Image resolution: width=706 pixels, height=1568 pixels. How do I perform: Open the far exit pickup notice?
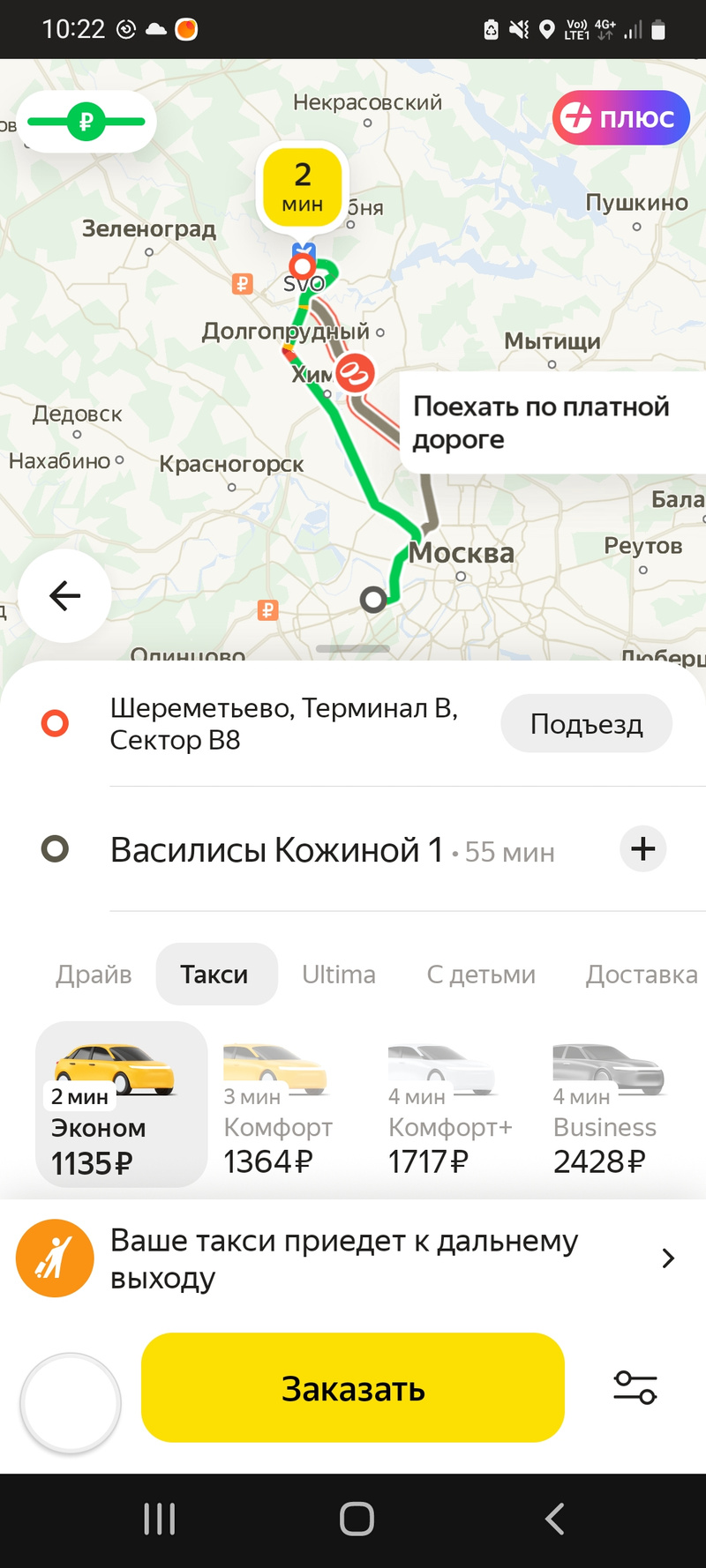click(x=353, y=1258)
